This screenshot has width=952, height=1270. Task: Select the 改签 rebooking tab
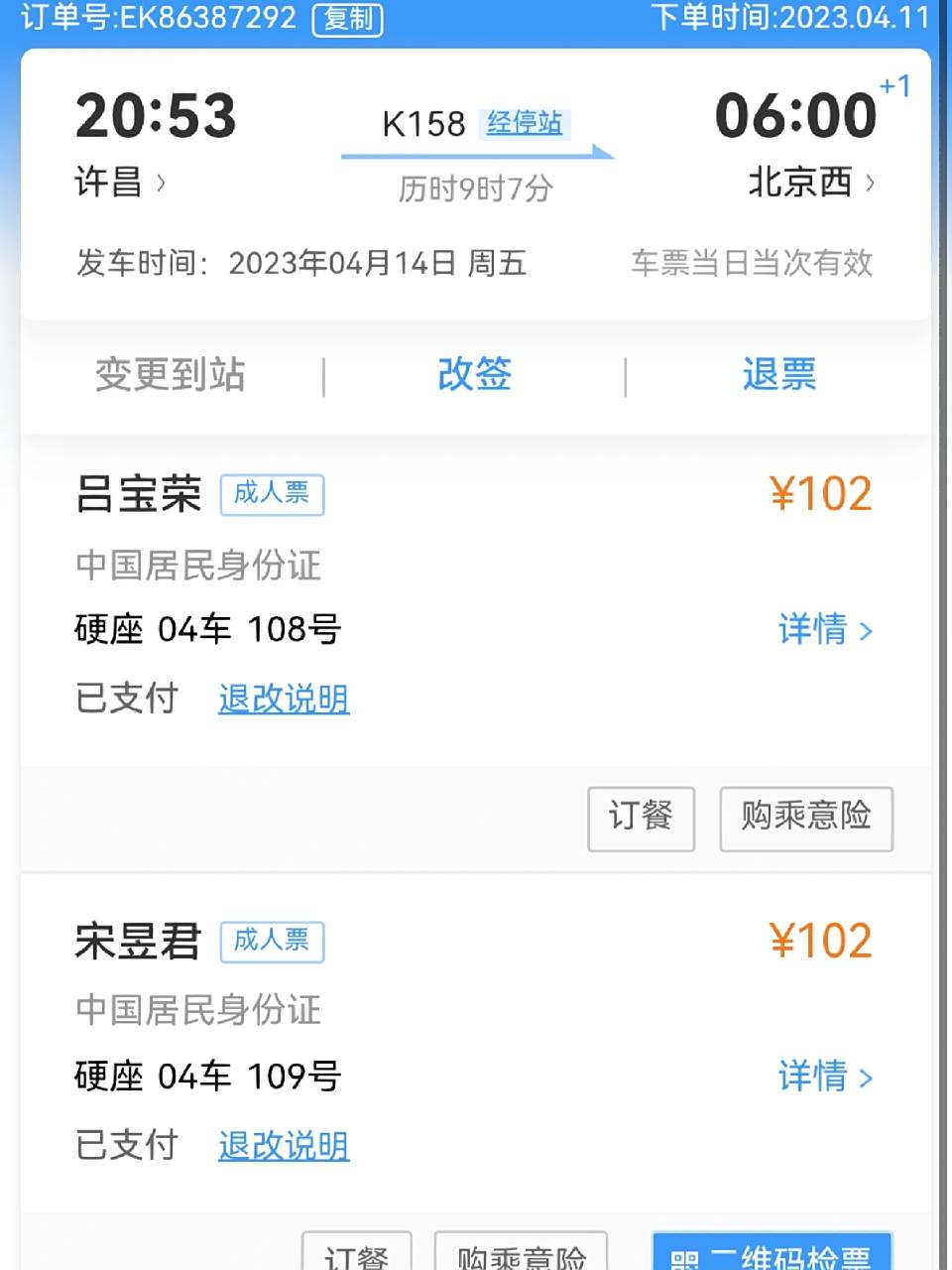coord(474,375)
